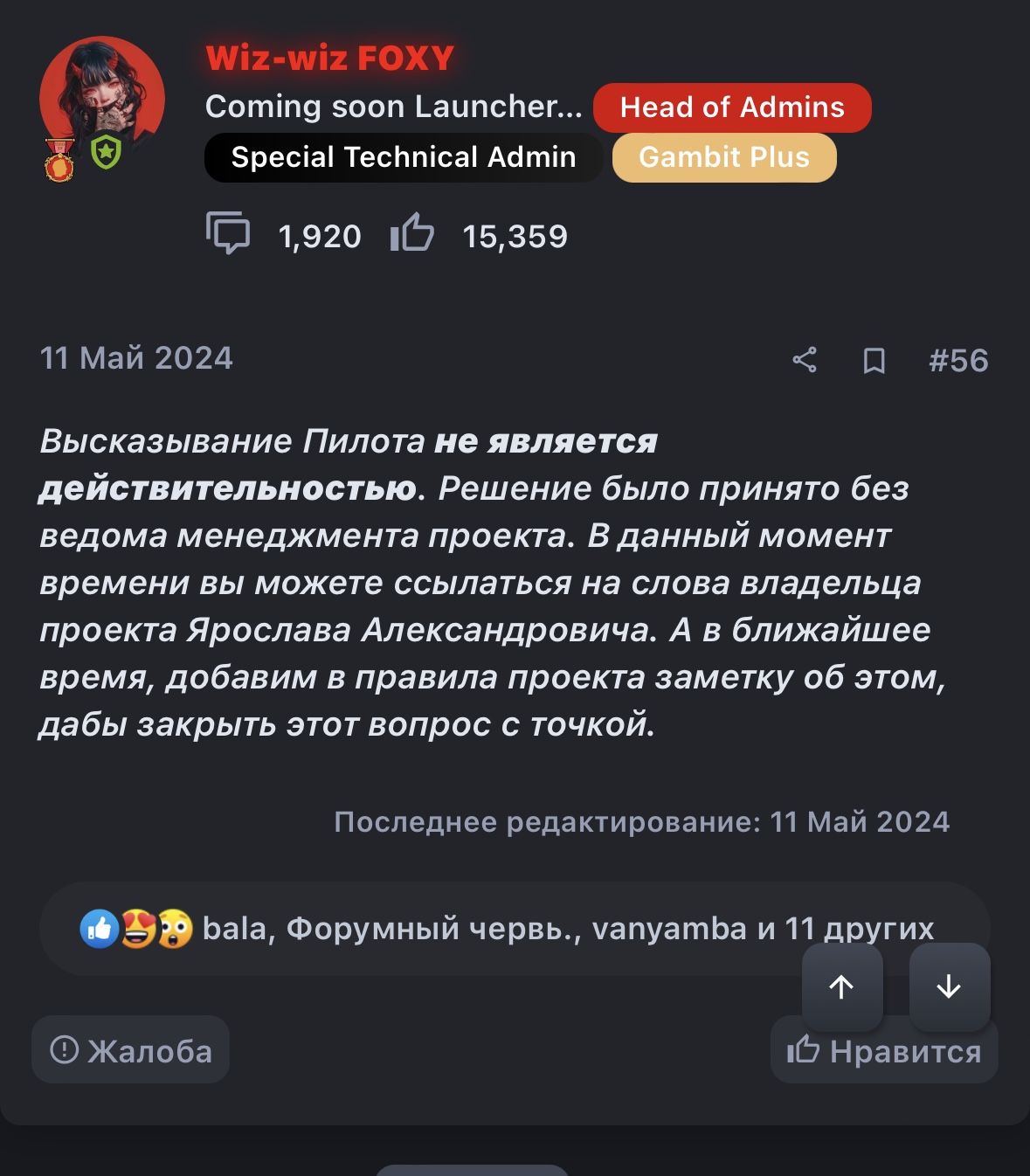This screenshot has height=1176, width=1030.
Task: Open the Wiz-wiz FOXY username link
Action: 330,59
